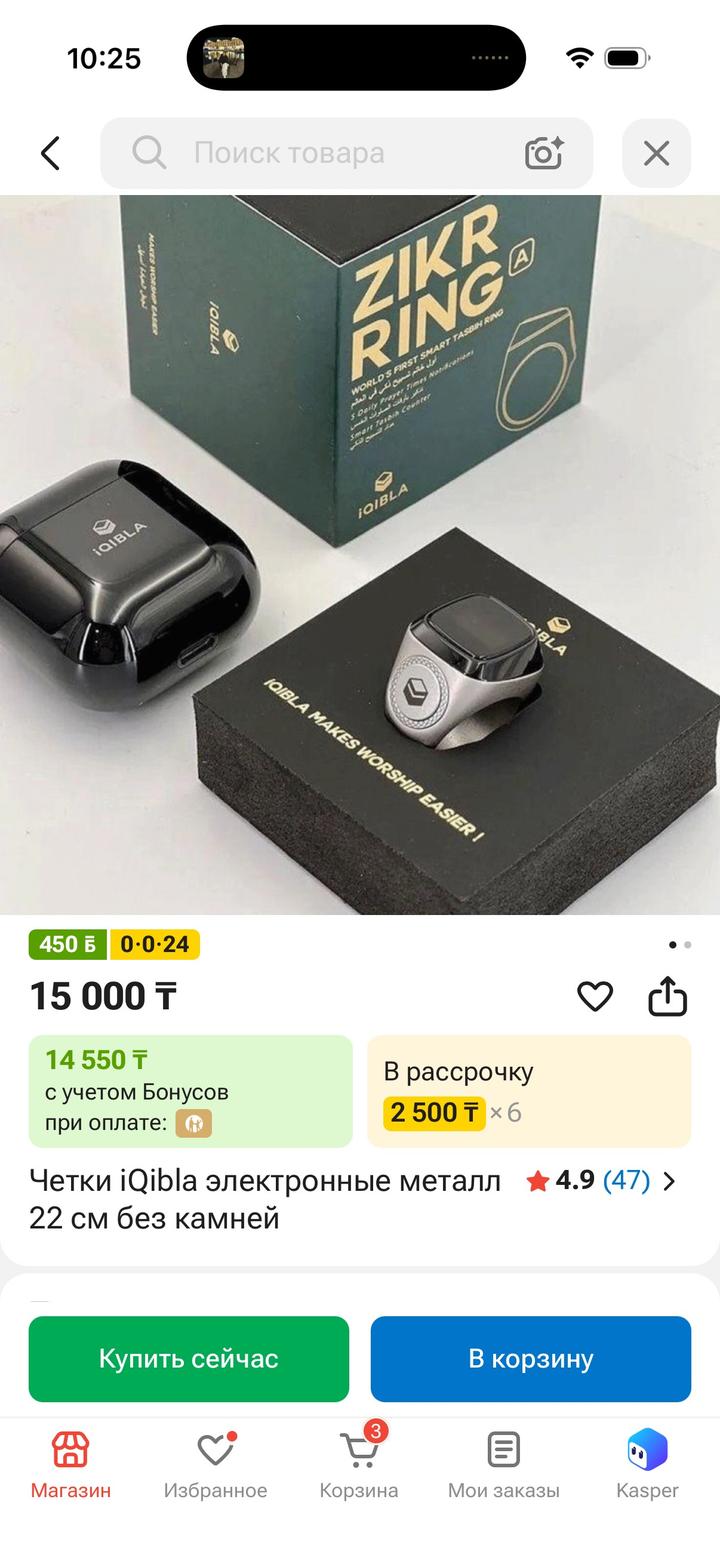The image size is (720, 1565).
Task: Search by photo with the camera icon
Action: coord(544,153)
